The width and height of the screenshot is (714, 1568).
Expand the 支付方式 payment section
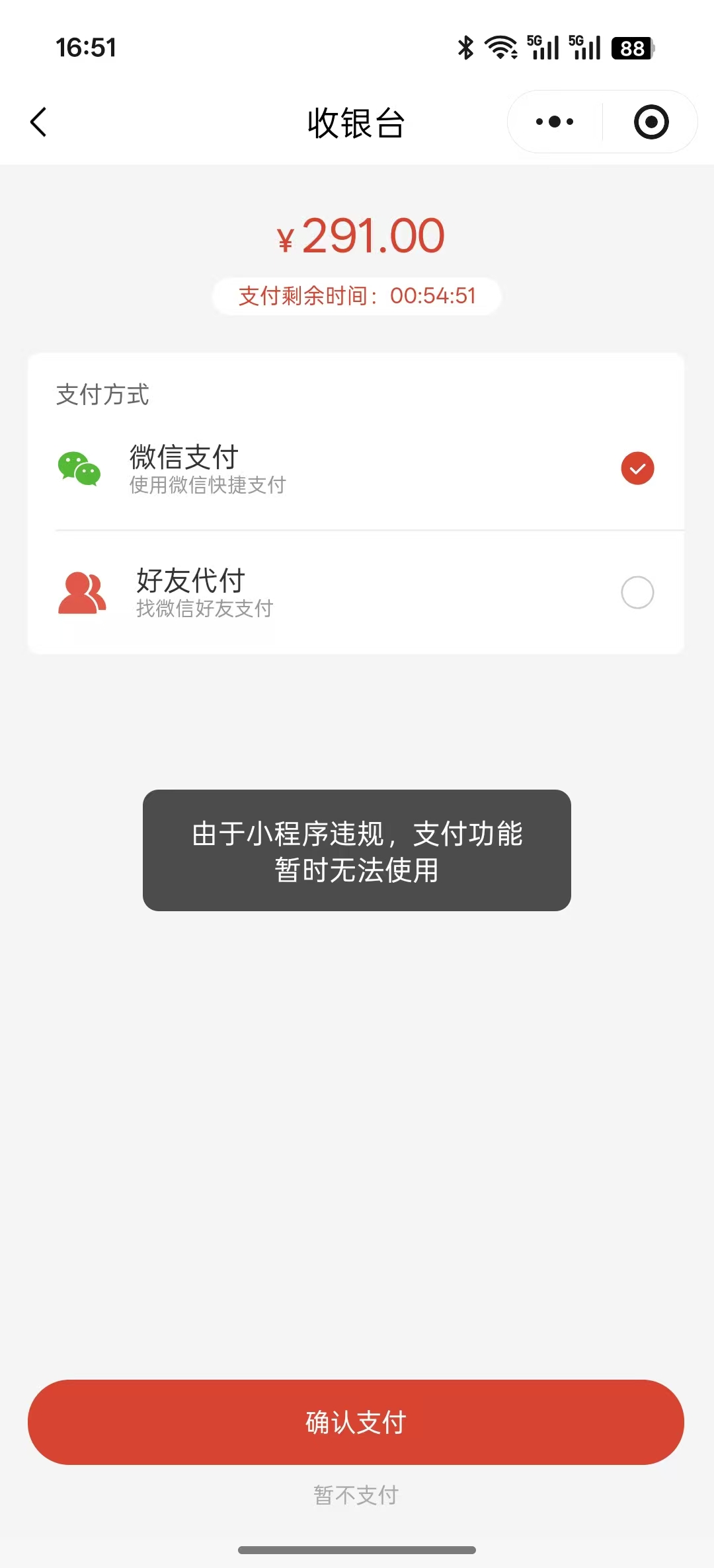(x=102, y=394)
